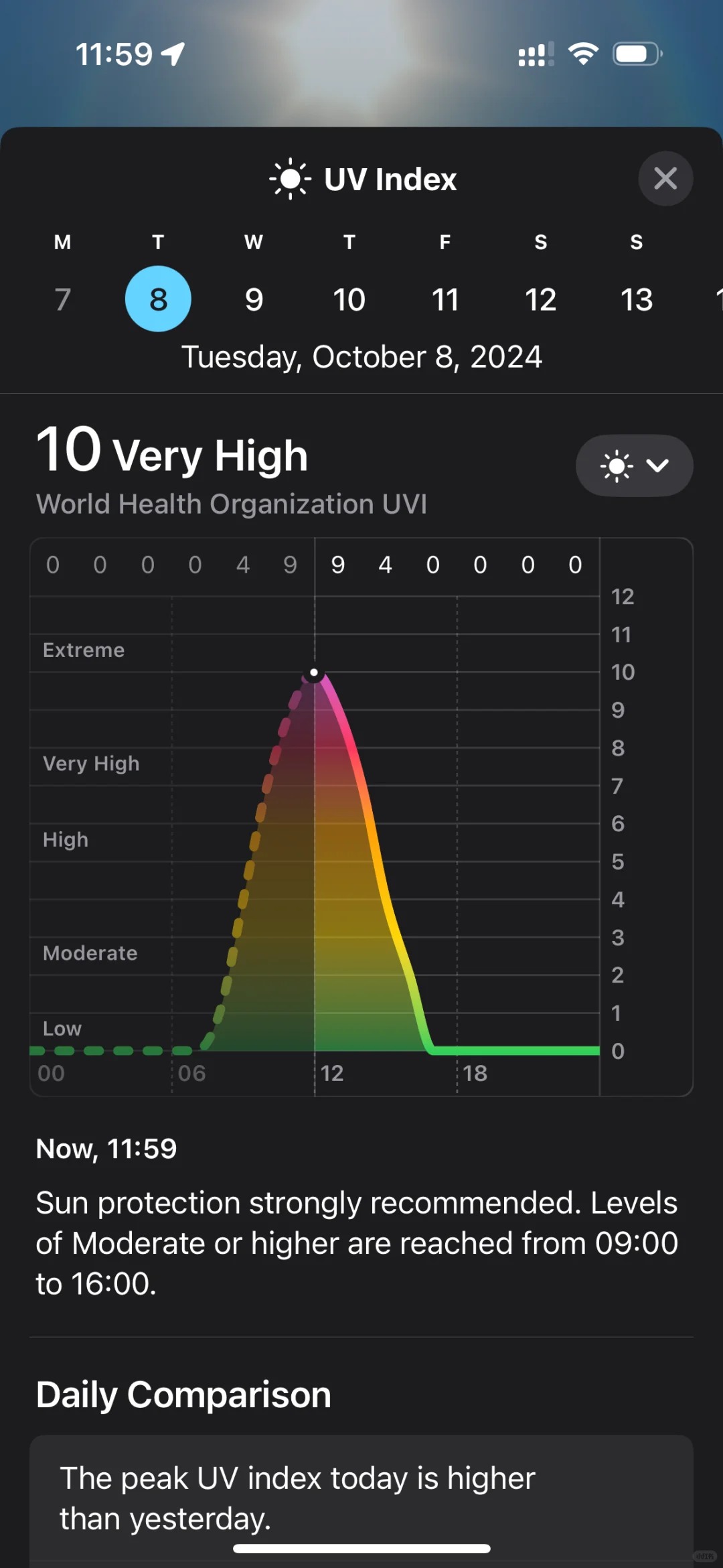
Task: Close the UV Index sheet
Action: (x=665, y=178)
